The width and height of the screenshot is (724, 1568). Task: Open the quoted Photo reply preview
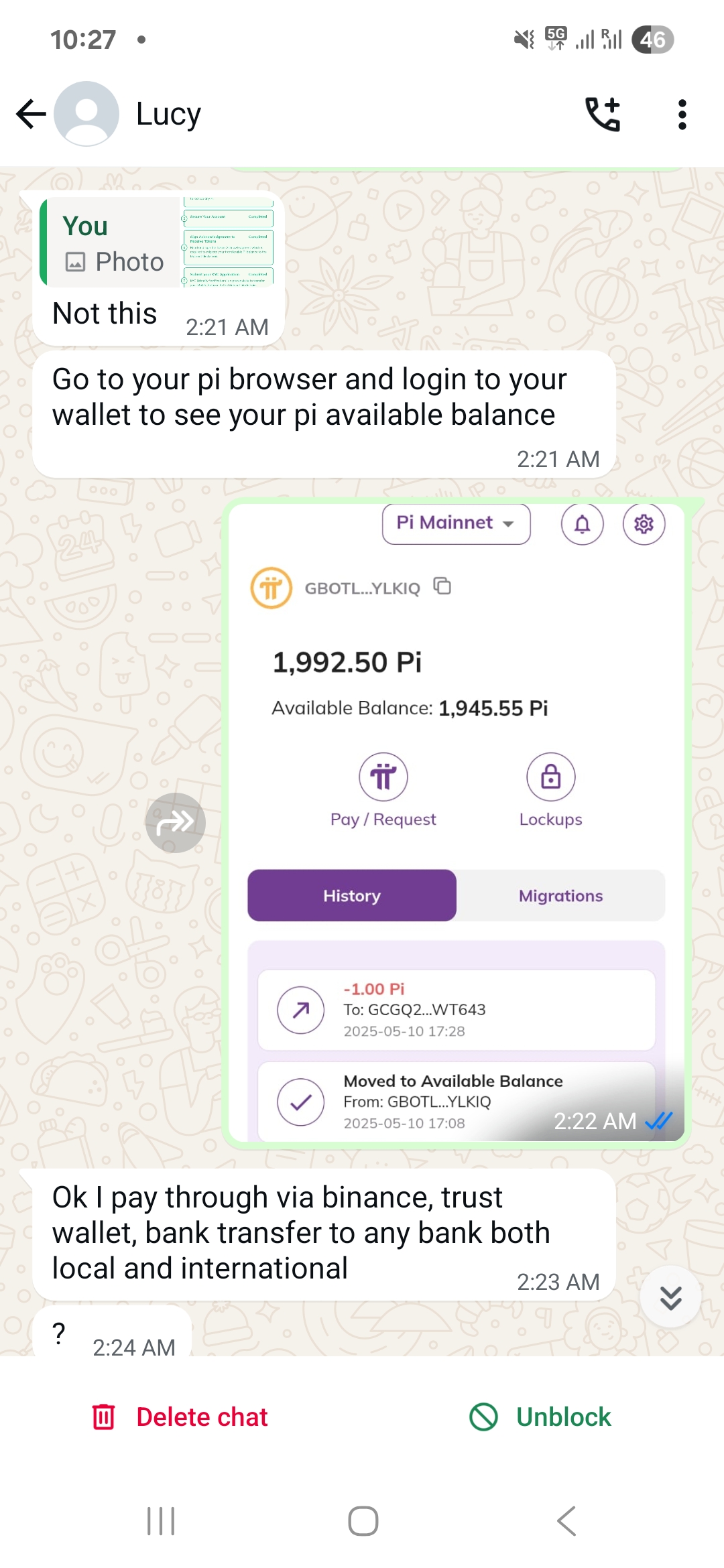coord(158,243)
